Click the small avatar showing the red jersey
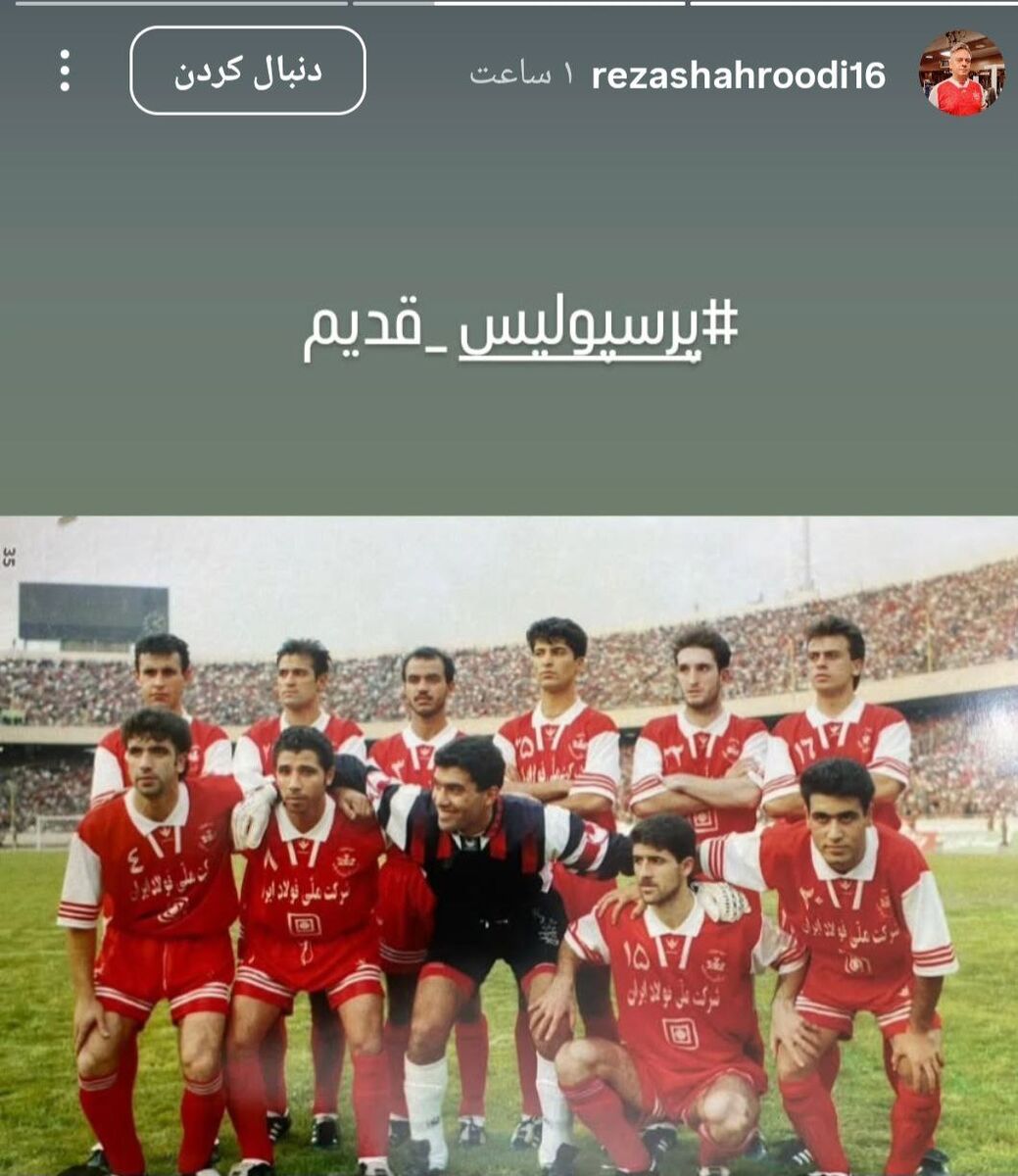This screenshot has width=1018, height=1176. tap(961, 72)
